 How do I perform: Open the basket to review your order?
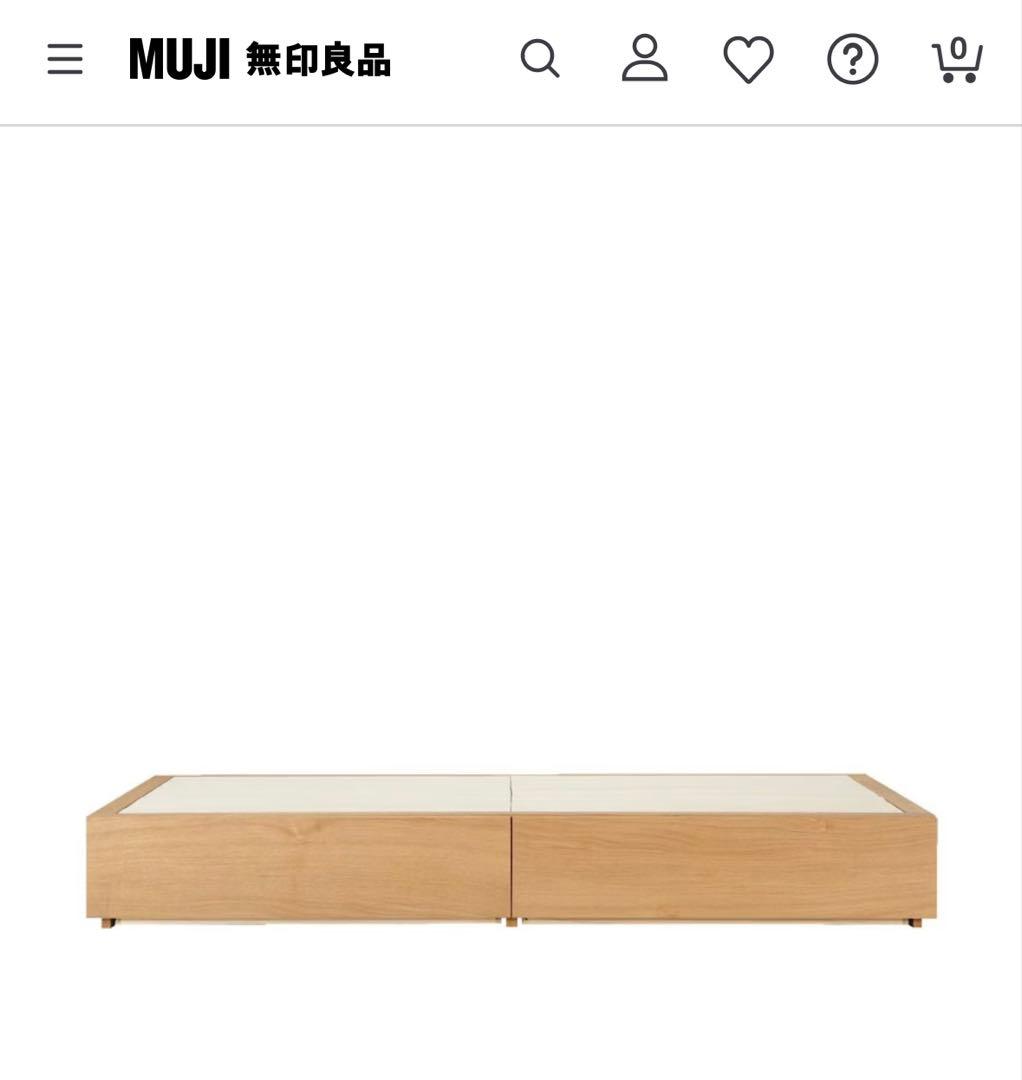[x=956, y=61]
